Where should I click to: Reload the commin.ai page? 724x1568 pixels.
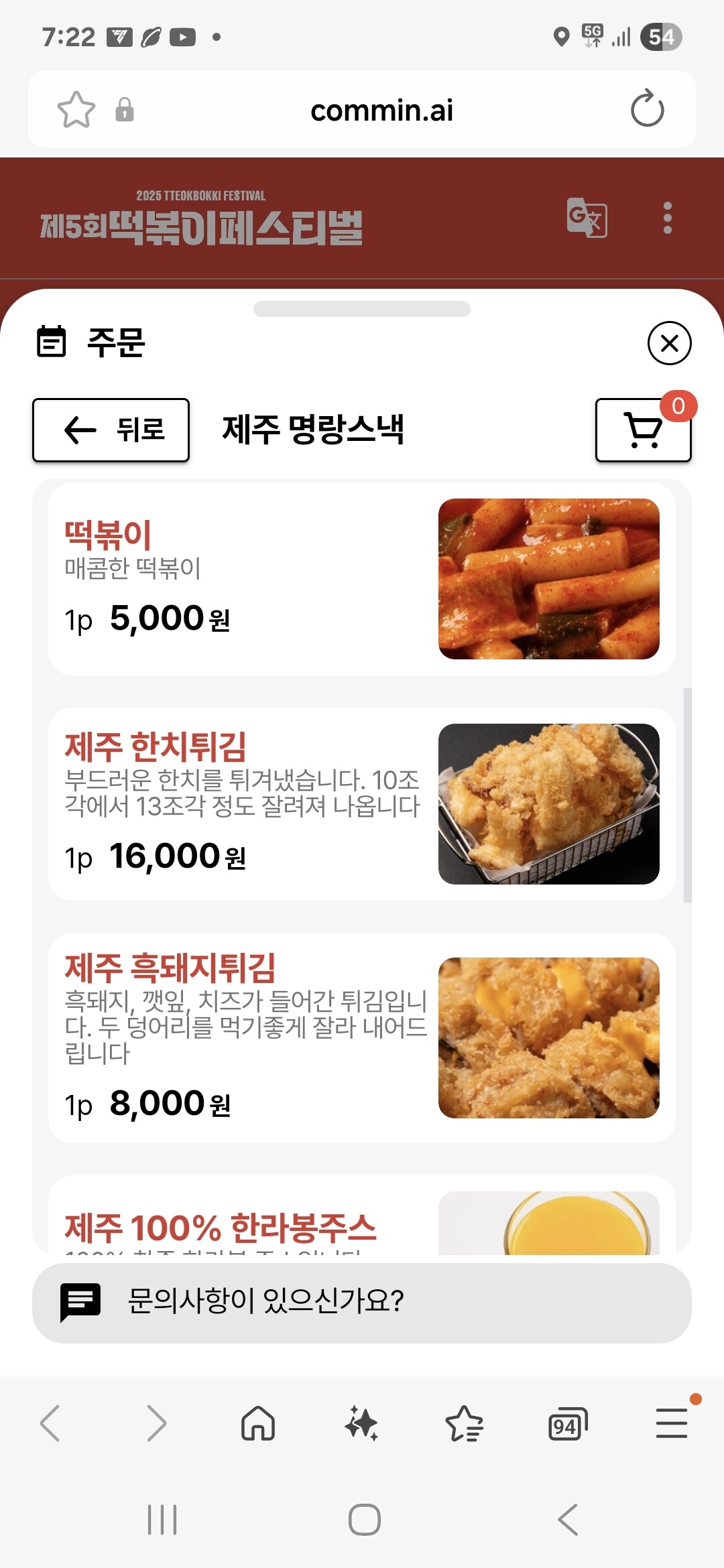point(647,109)
